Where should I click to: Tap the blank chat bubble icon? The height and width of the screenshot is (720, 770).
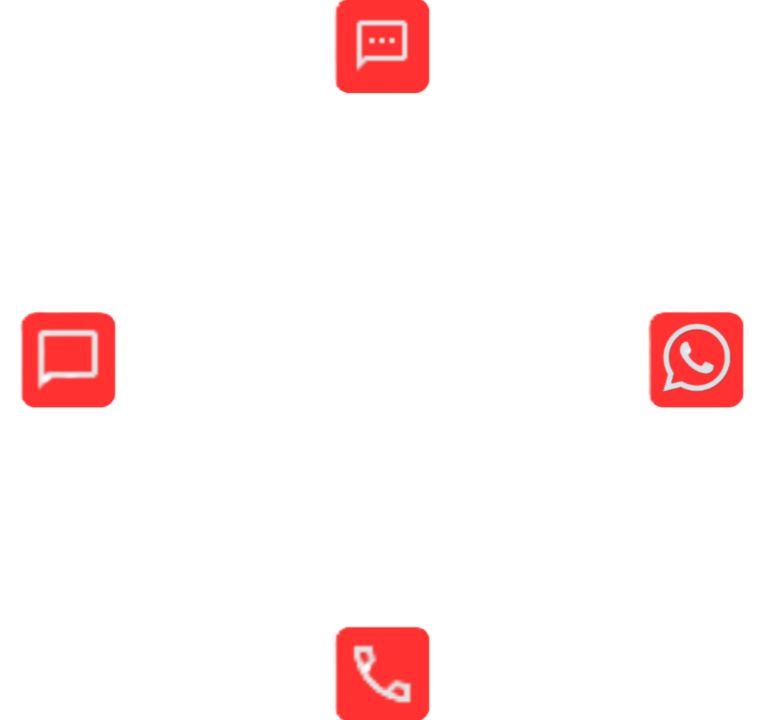click(68, 359)
